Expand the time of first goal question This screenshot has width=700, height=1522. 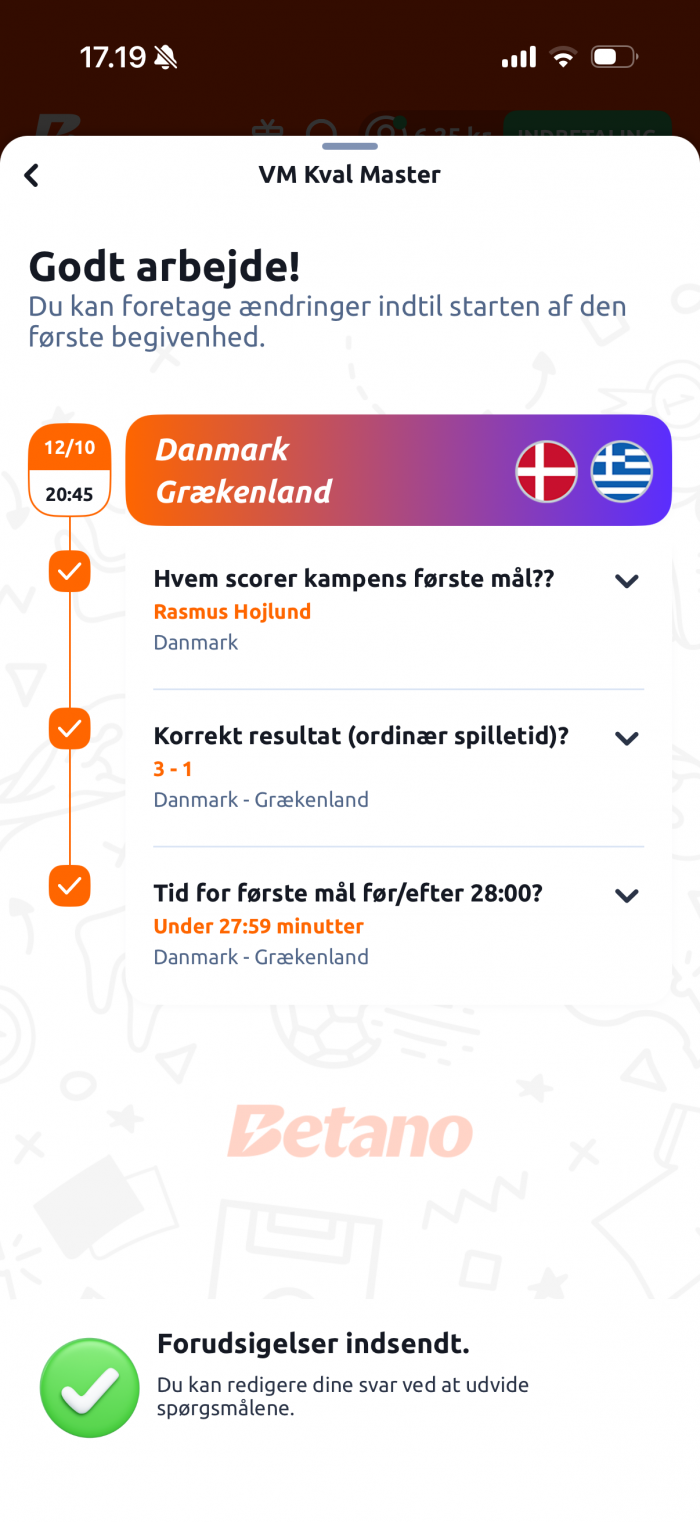pyautogui.click(x=626, y=895)
